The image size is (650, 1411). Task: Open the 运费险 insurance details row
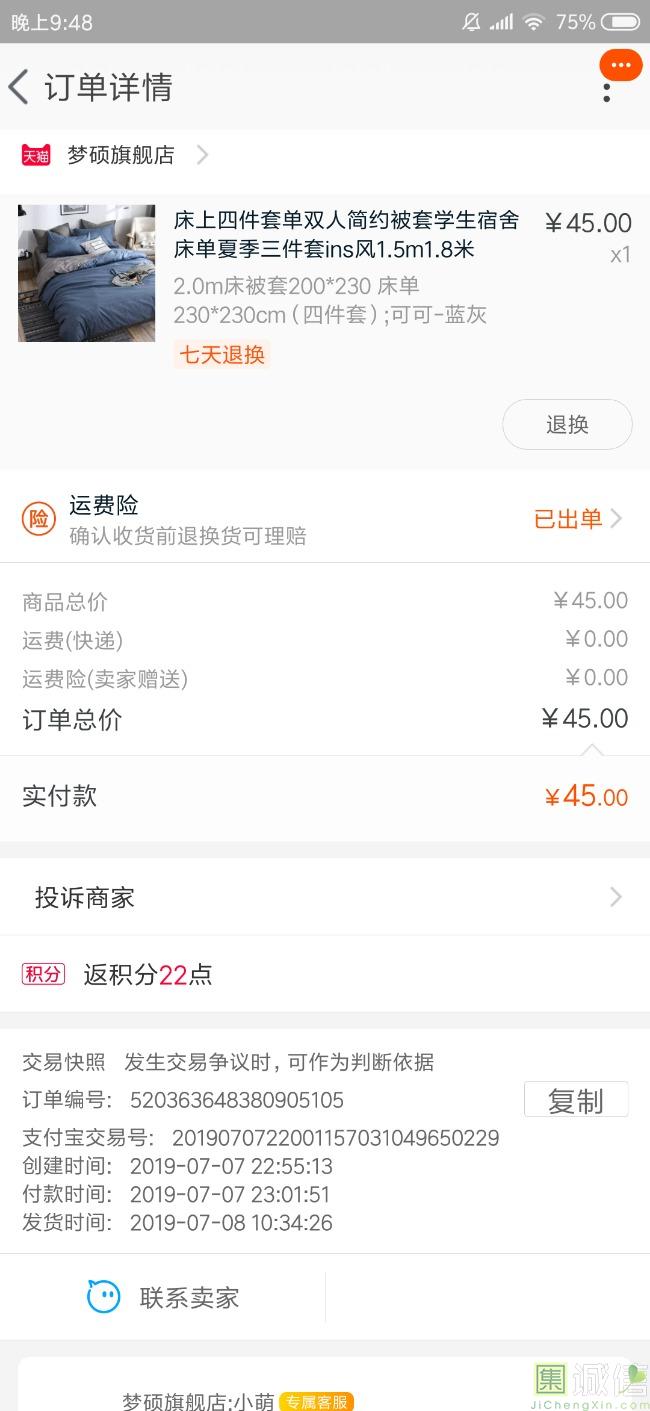[x=325, y=518]
